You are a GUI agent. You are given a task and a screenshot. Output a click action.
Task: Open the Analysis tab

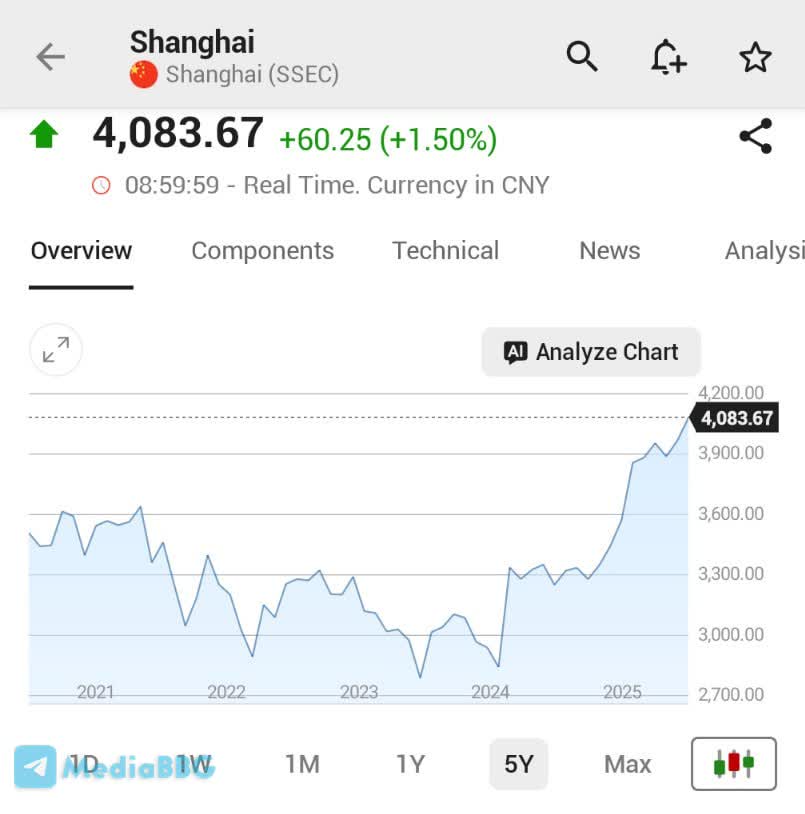[763, 251]
